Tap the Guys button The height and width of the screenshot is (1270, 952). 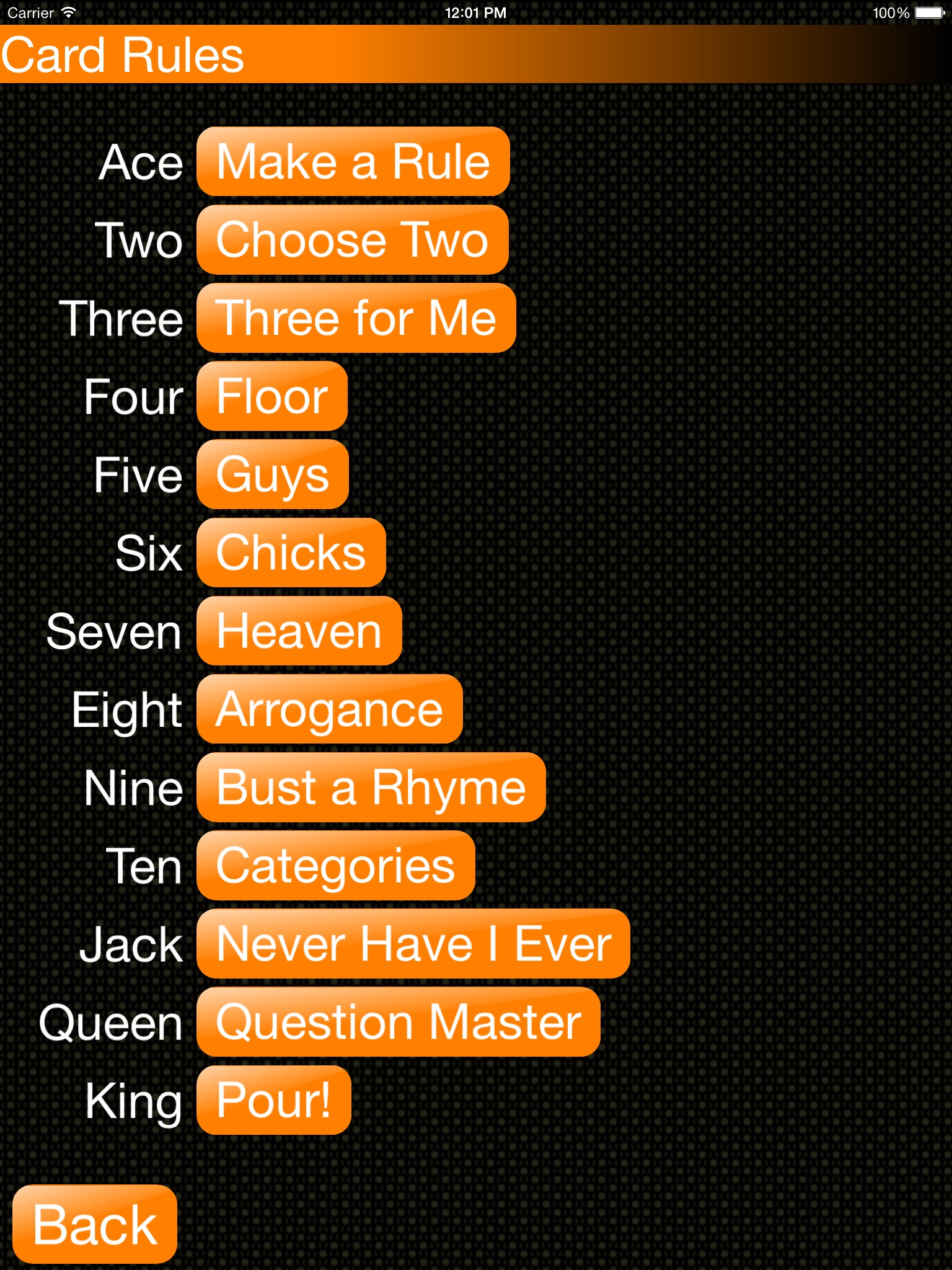273,474
